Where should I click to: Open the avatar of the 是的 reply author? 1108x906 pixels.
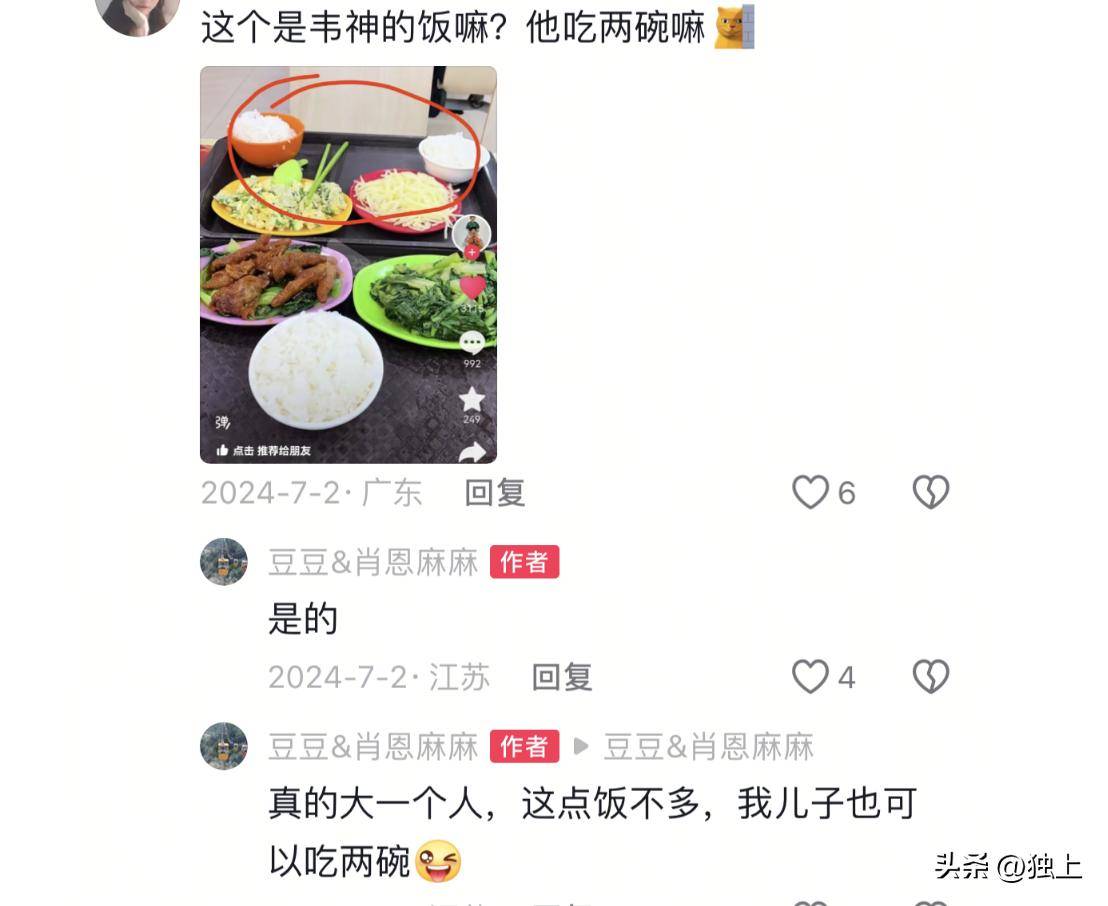(x=224, y=562)
